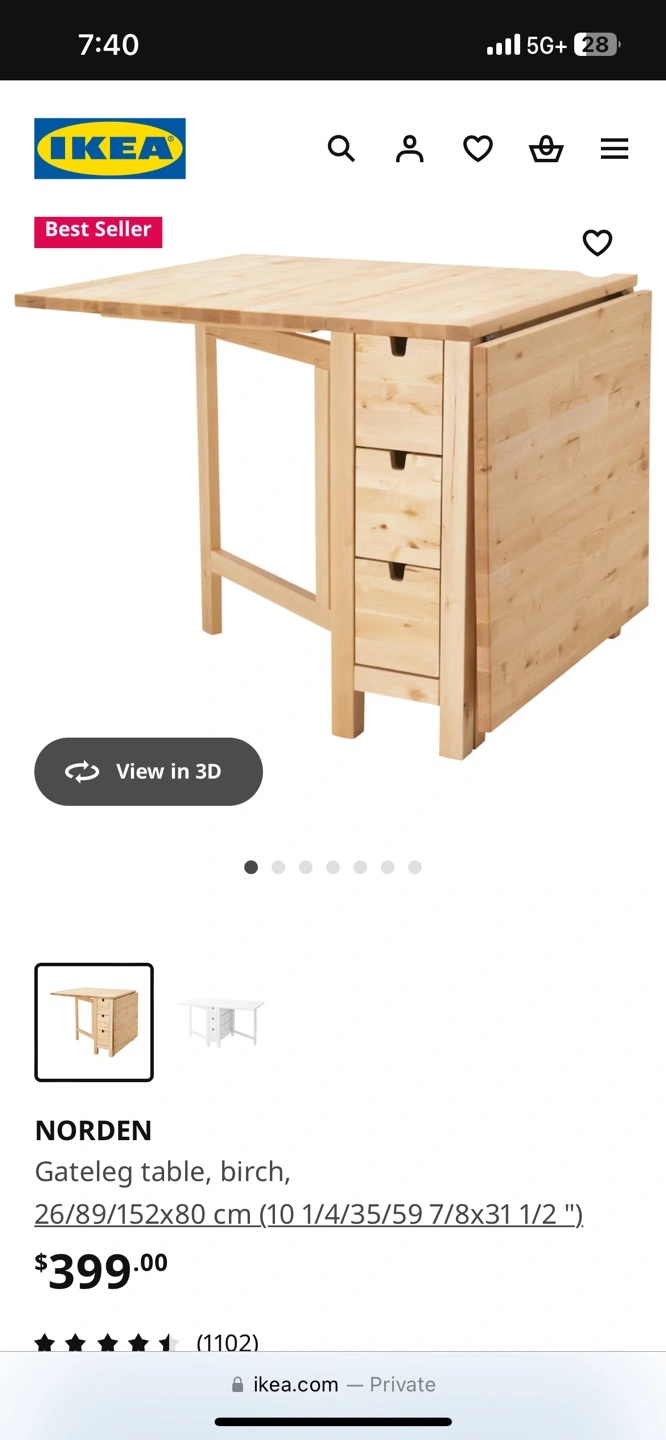Open the product dimensions link
This screenshot has width=666, height=1440.
coord(309,1214)
